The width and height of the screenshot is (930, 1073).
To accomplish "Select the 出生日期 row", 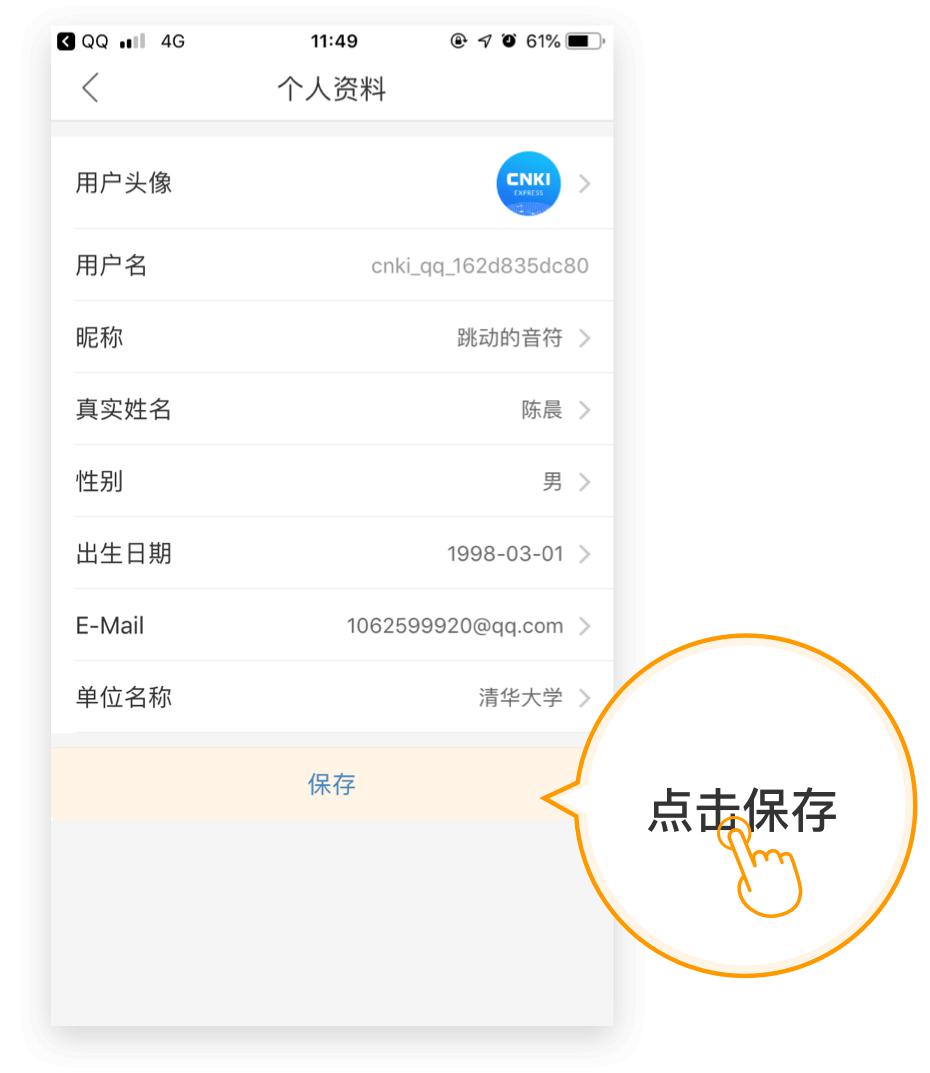I will point(332,554).
